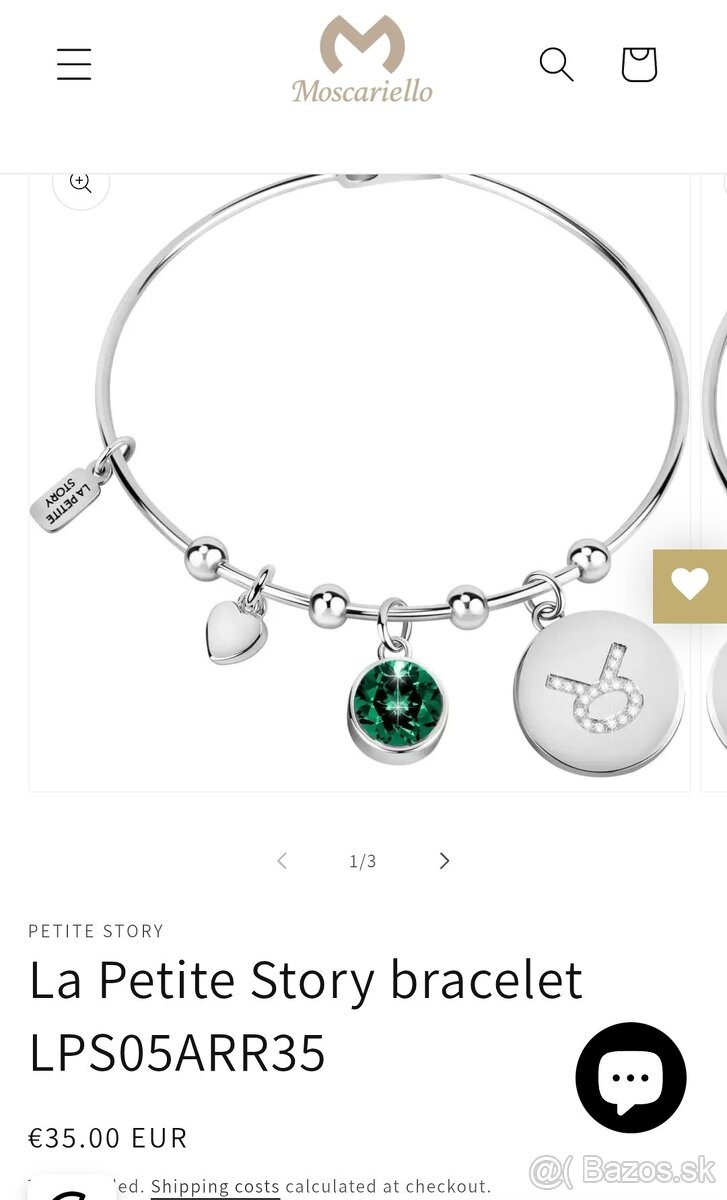Add the bracelet to the wishlist

(689, 586)
